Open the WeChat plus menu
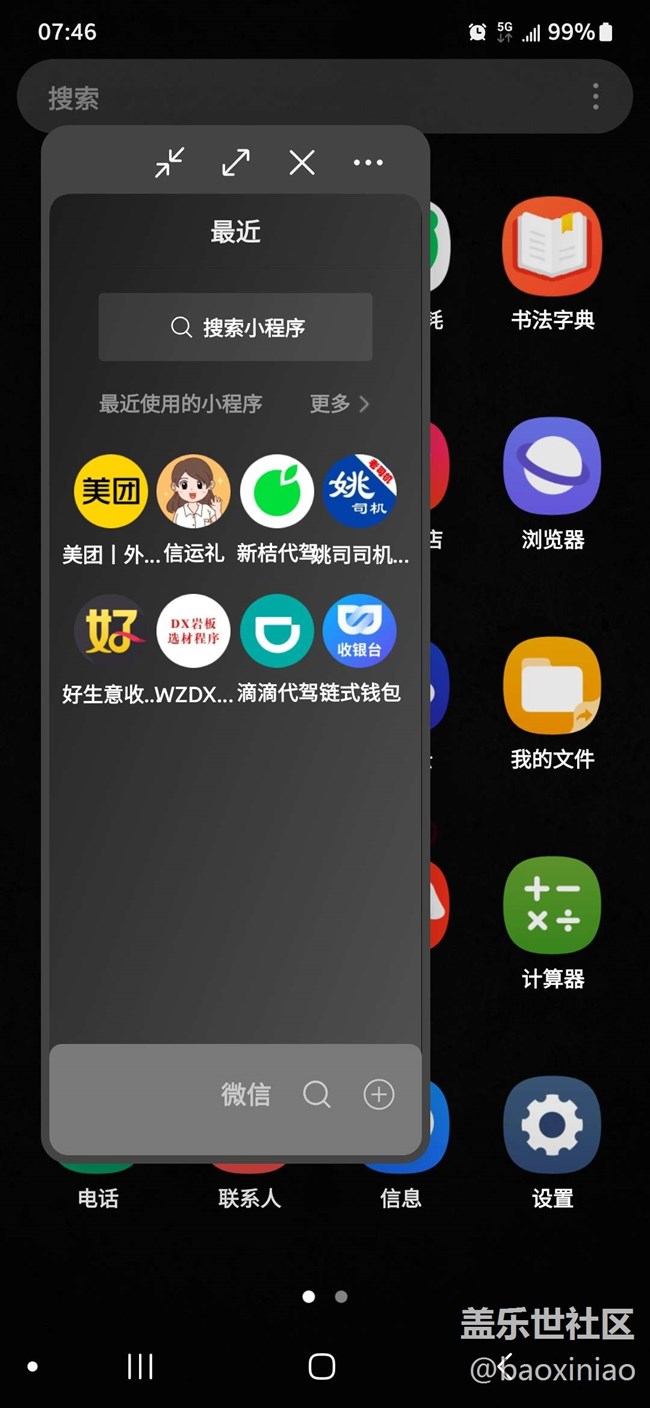The image size is (650, 1408). (378, 1095)
